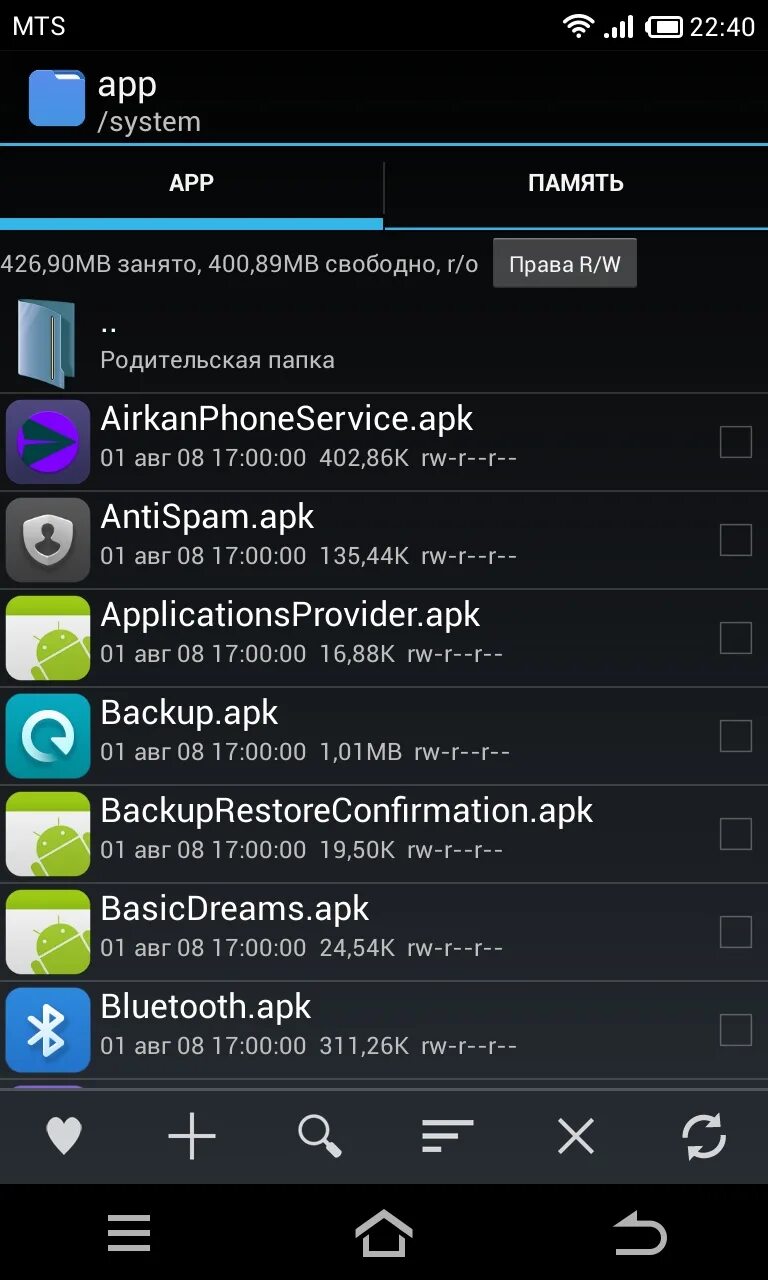Open AirkanPhoneService.apk file
This screenshot has height=1280, width=768.
coord(300,440)
